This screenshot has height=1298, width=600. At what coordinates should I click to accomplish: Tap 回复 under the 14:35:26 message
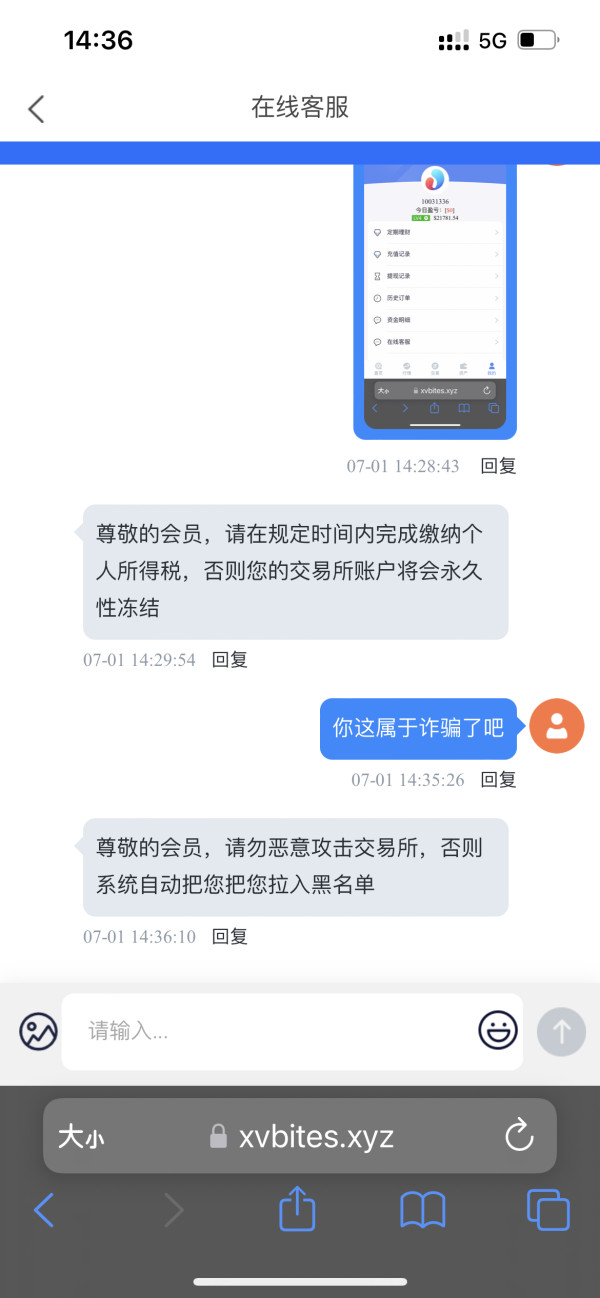[x=499, y=780]
